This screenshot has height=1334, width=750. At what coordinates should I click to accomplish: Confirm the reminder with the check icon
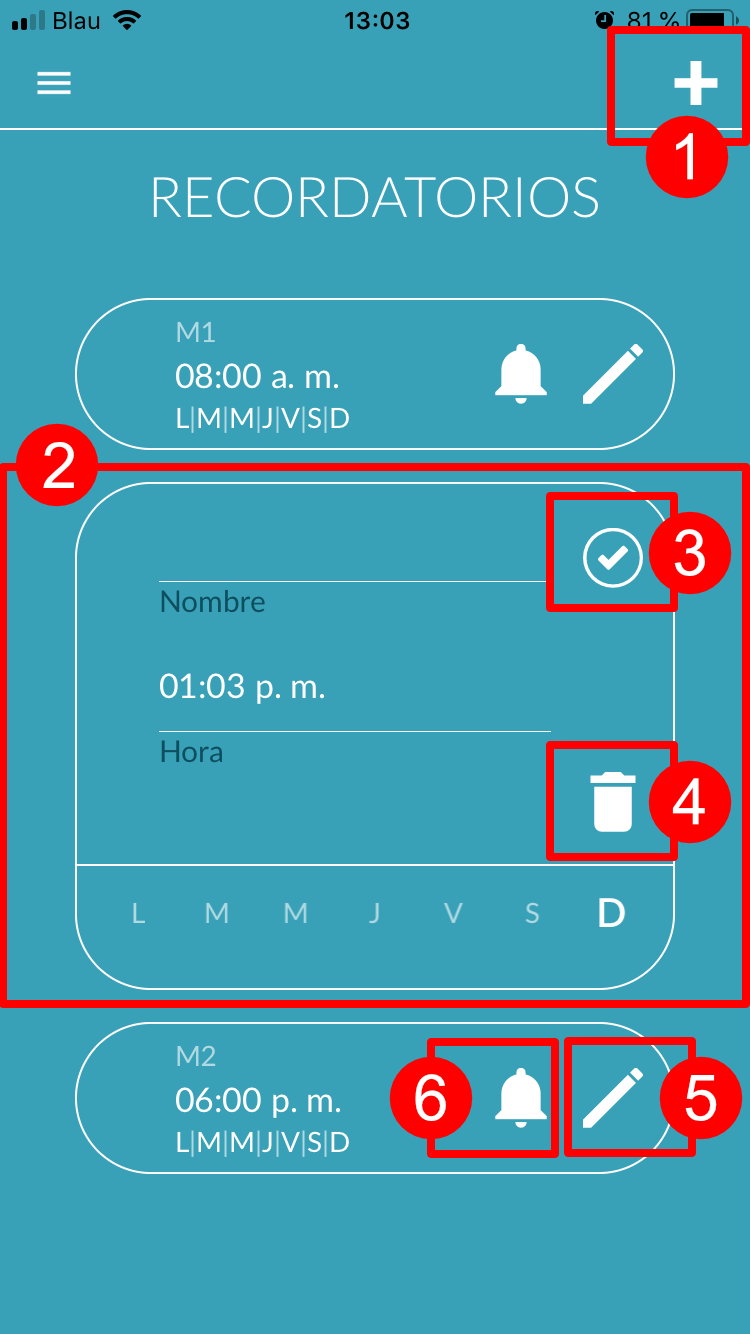coord(612,558)
